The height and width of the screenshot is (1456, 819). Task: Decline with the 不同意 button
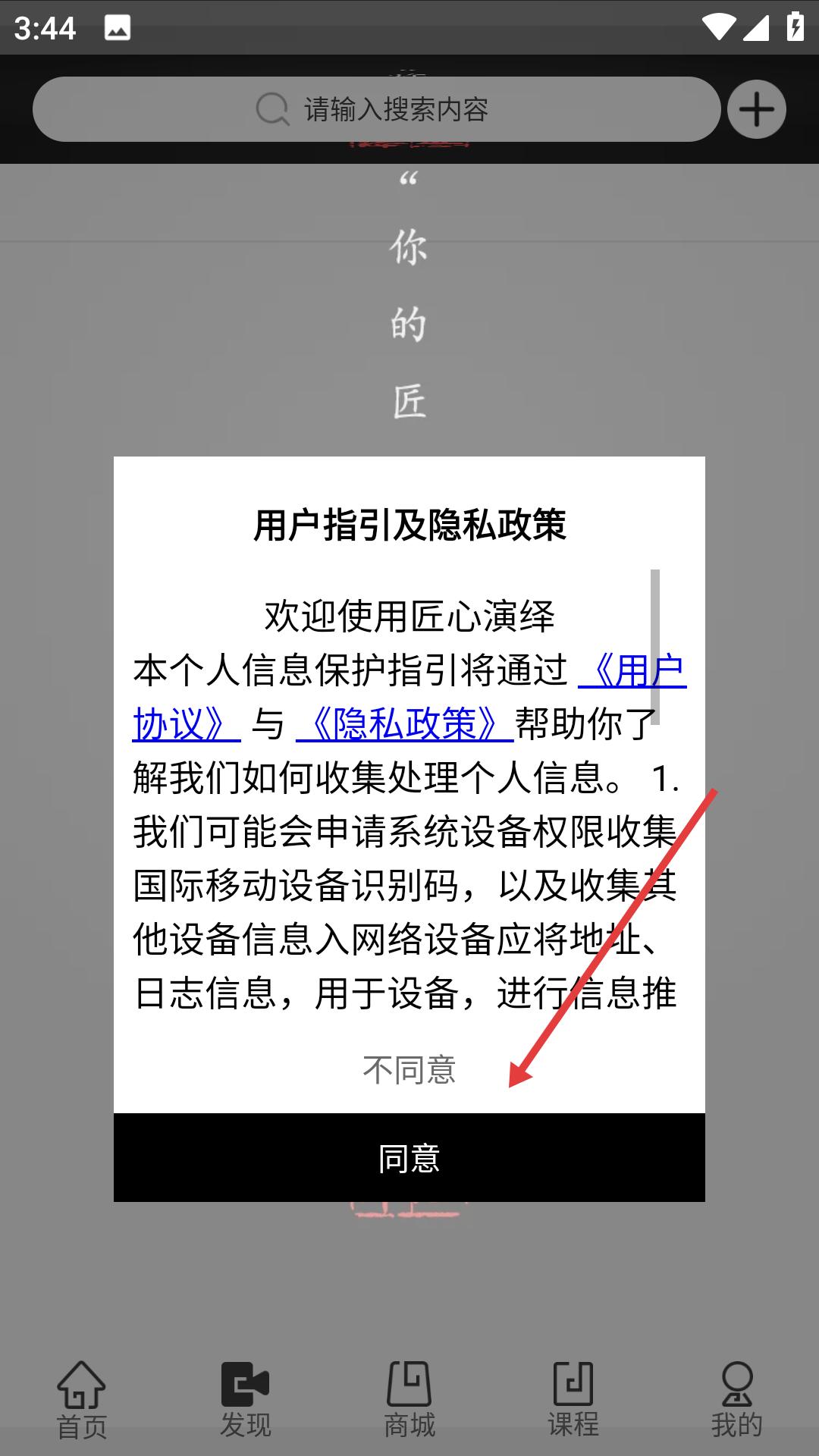click(x=409, y=1069)
